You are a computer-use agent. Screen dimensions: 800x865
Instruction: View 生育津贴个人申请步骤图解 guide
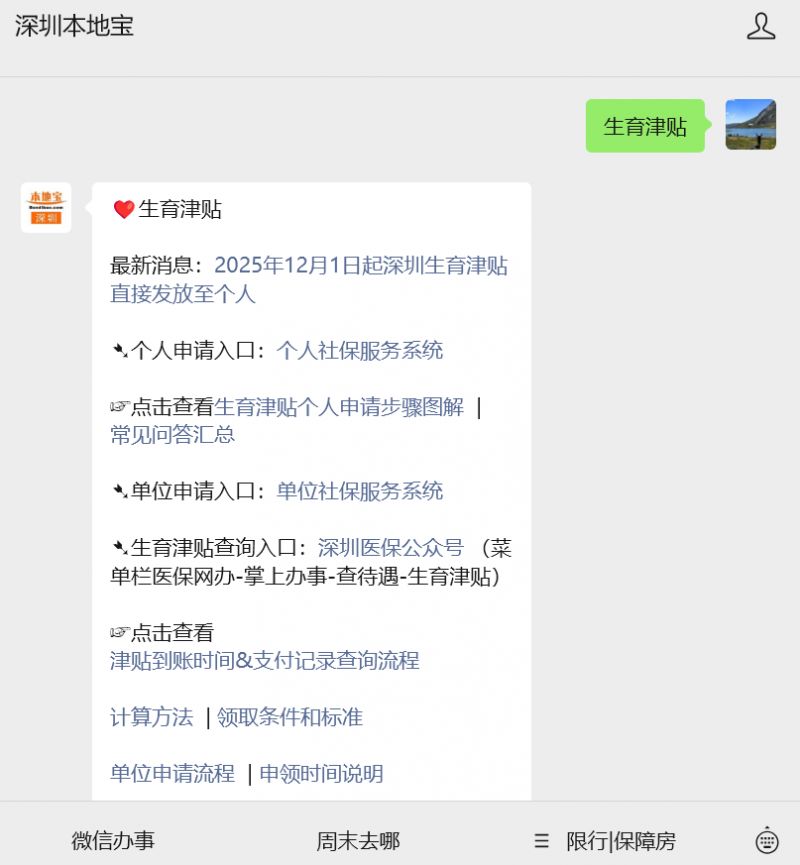click(x=339, y=407)
